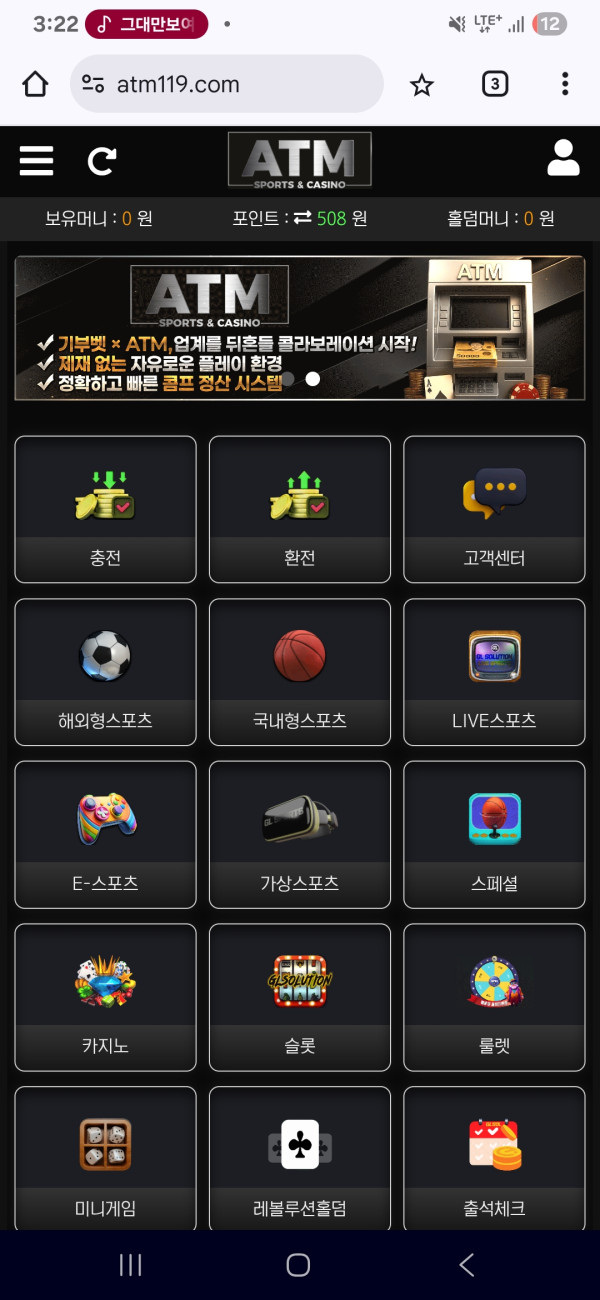Select the 해외형스포츠 tile
This screenshot has width=600, height=1300.
tap(105, 672)
